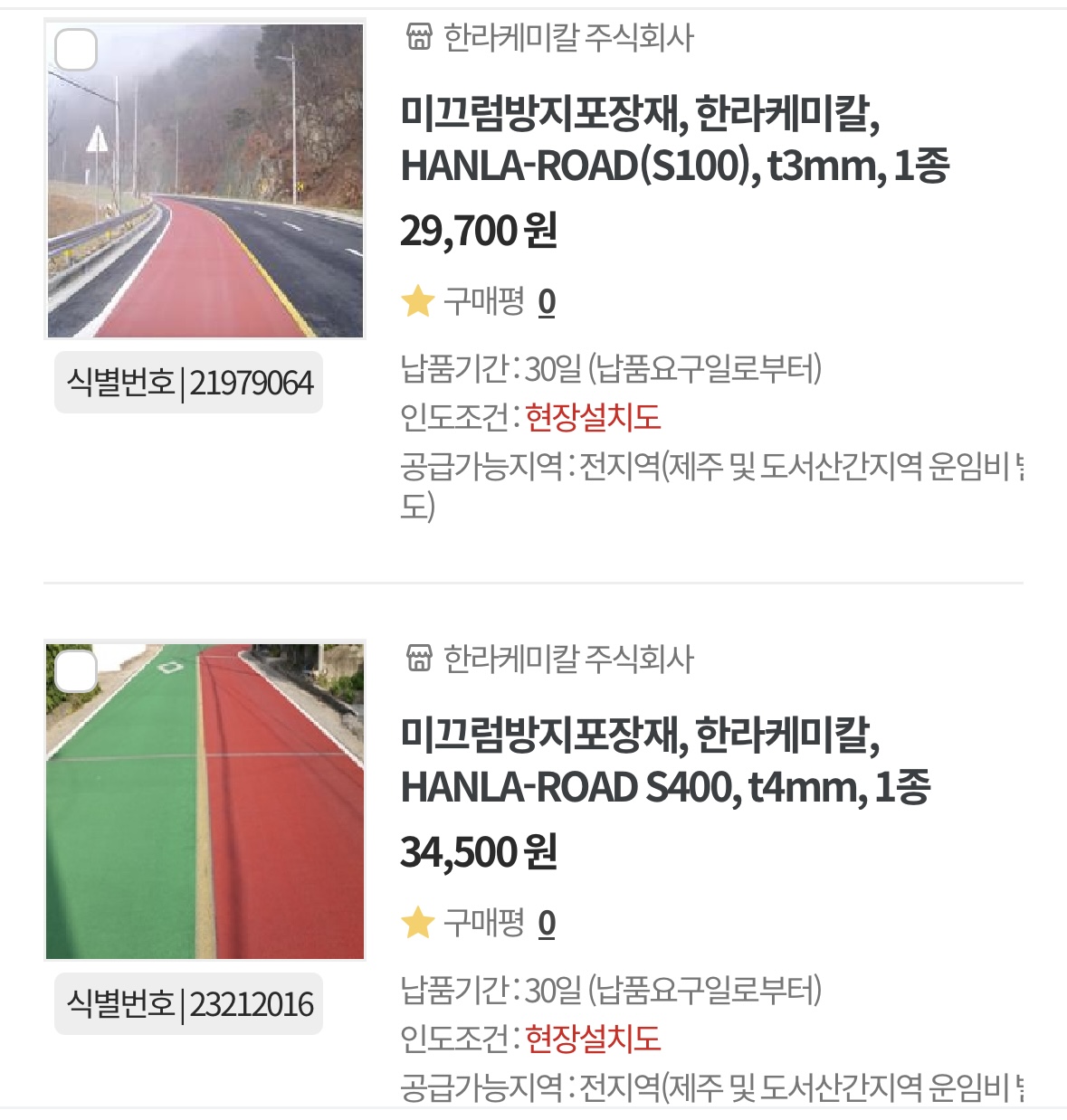Check the selection checkbox on first product image
This screenshot has height=1120, width=1067.
tap(77, 49)
